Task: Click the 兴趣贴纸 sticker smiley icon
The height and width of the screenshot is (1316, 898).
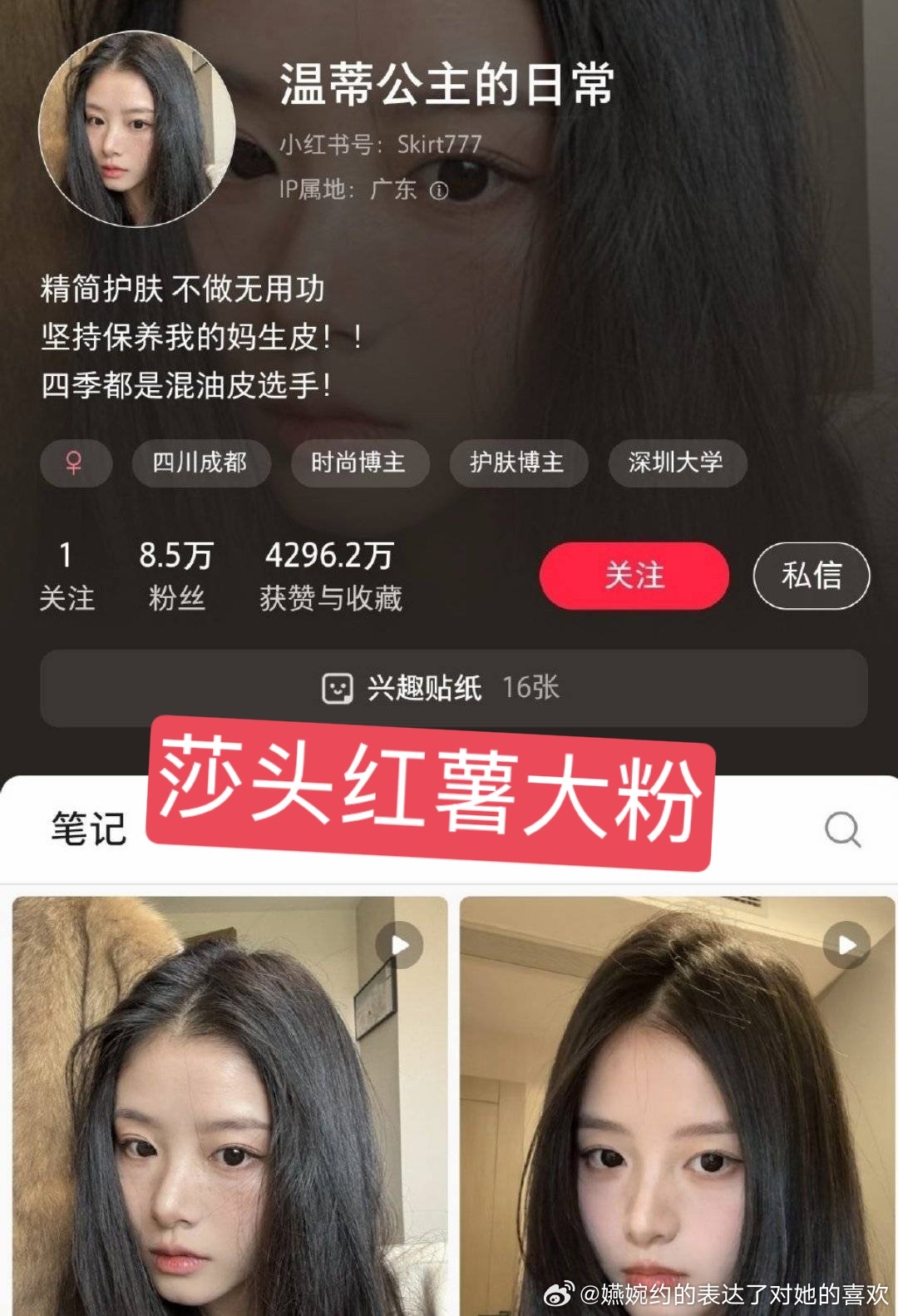Action: (340, 688)
